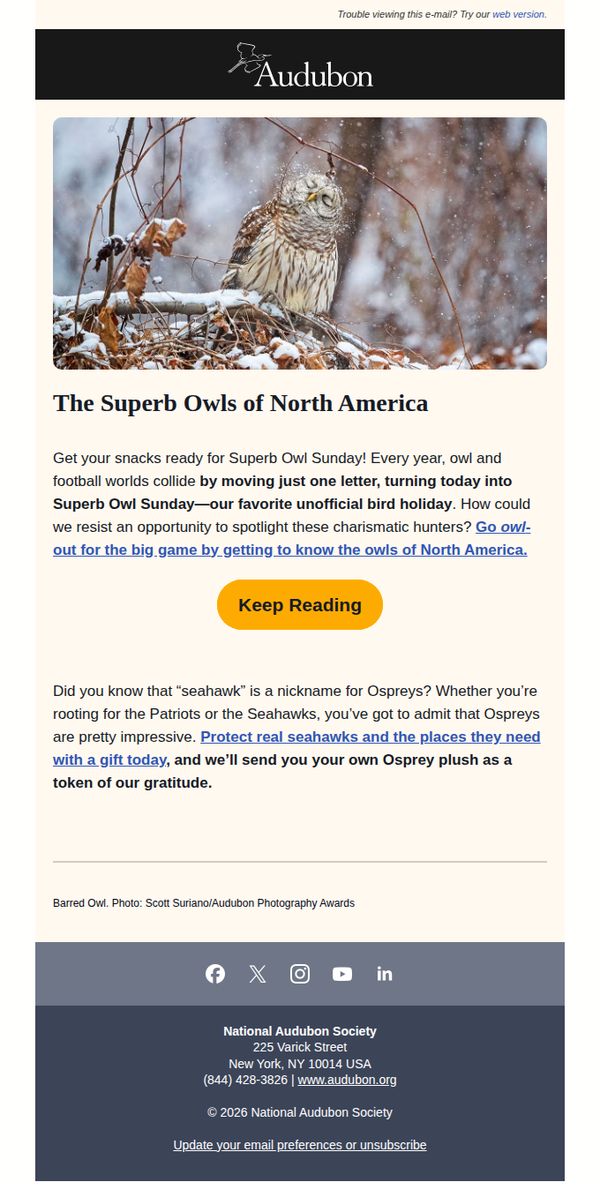The height and width of the screenshot is (1197, 600).
Task: Open Audubon's X profile
Action: [257, 974]
